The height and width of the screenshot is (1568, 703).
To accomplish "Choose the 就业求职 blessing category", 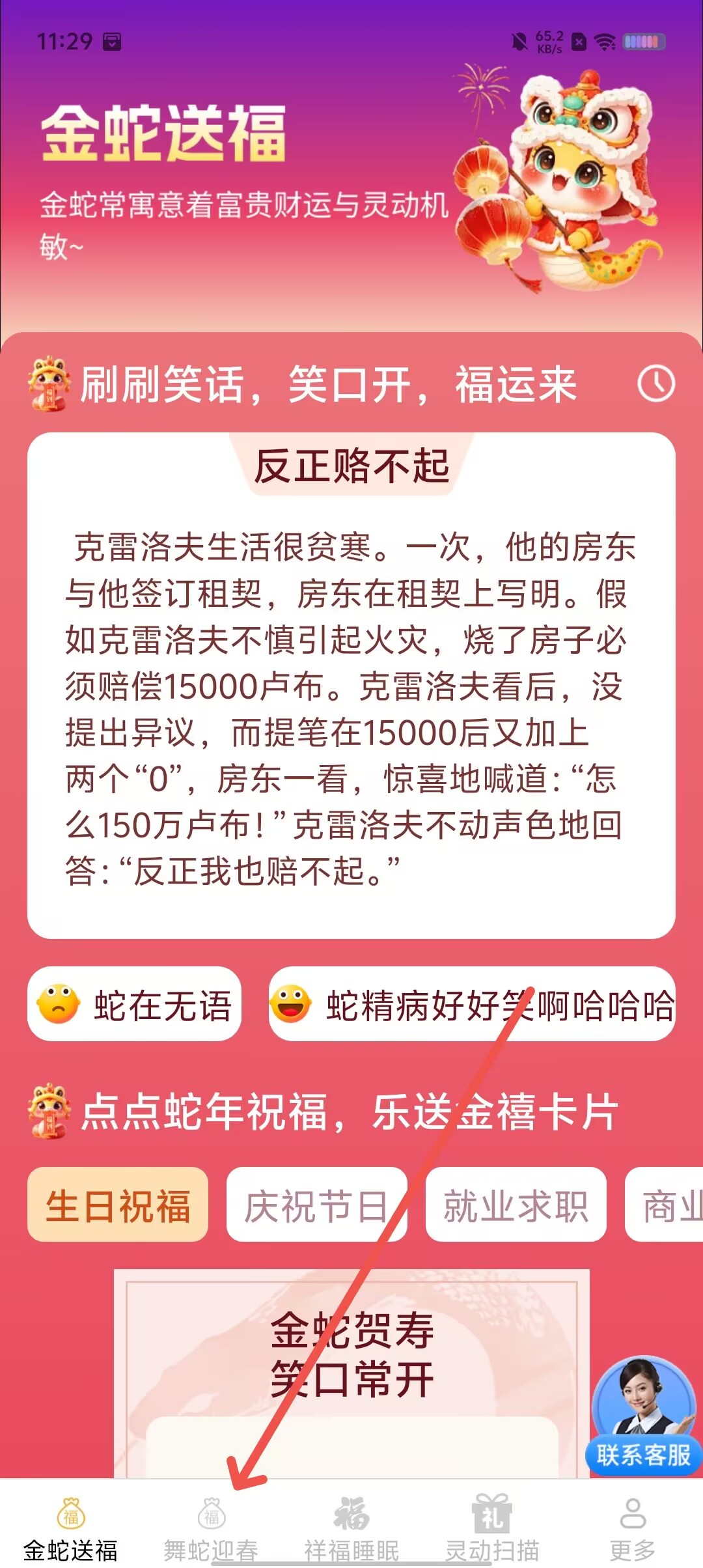I will (516, 1205).
